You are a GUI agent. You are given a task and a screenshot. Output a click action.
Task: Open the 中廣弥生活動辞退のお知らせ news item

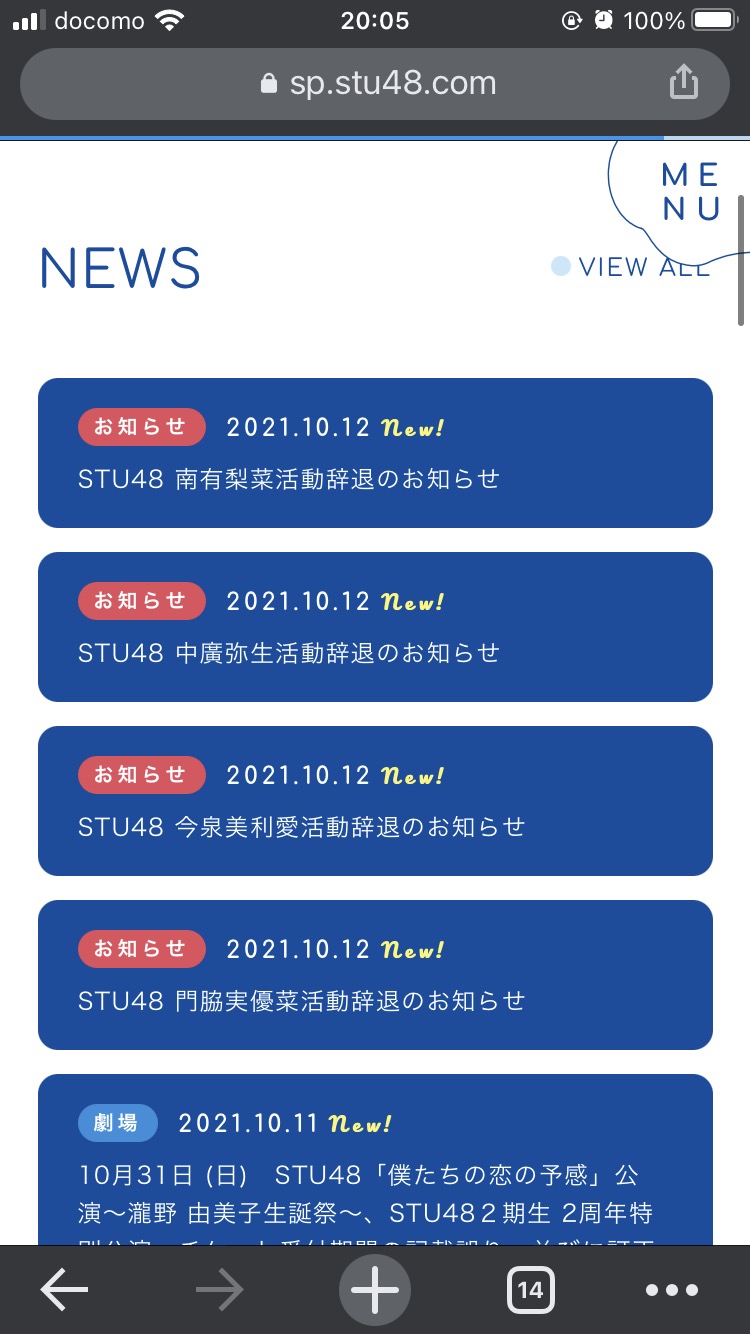tap(375, 627)
